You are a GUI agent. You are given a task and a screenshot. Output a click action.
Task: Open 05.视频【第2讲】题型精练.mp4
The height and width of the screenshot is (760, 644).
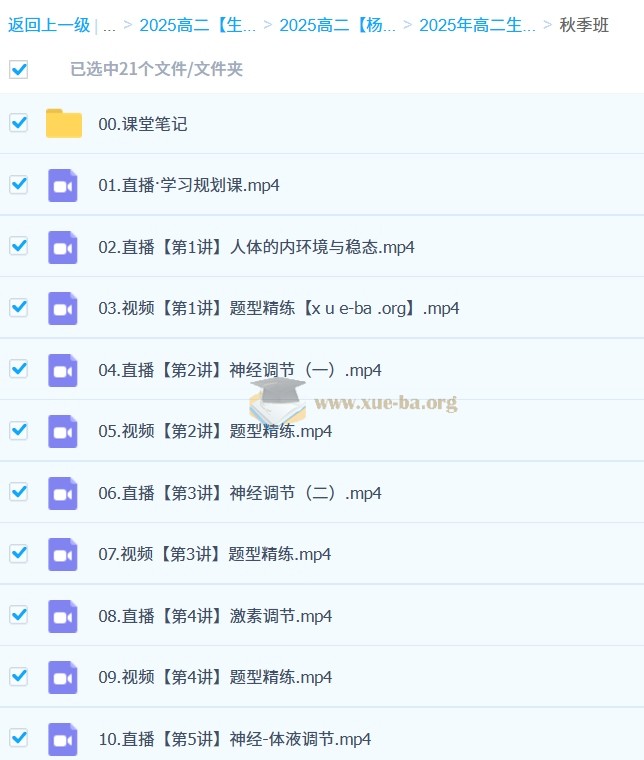point(215,431)
